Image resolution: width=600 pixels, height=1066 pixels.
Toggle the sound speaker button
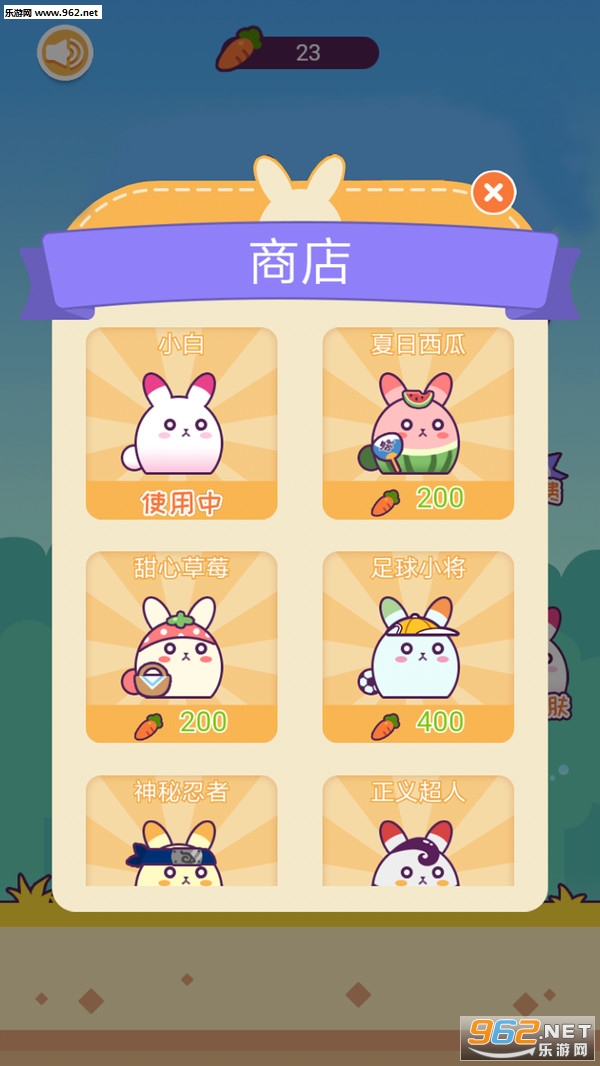click(65, 53)
